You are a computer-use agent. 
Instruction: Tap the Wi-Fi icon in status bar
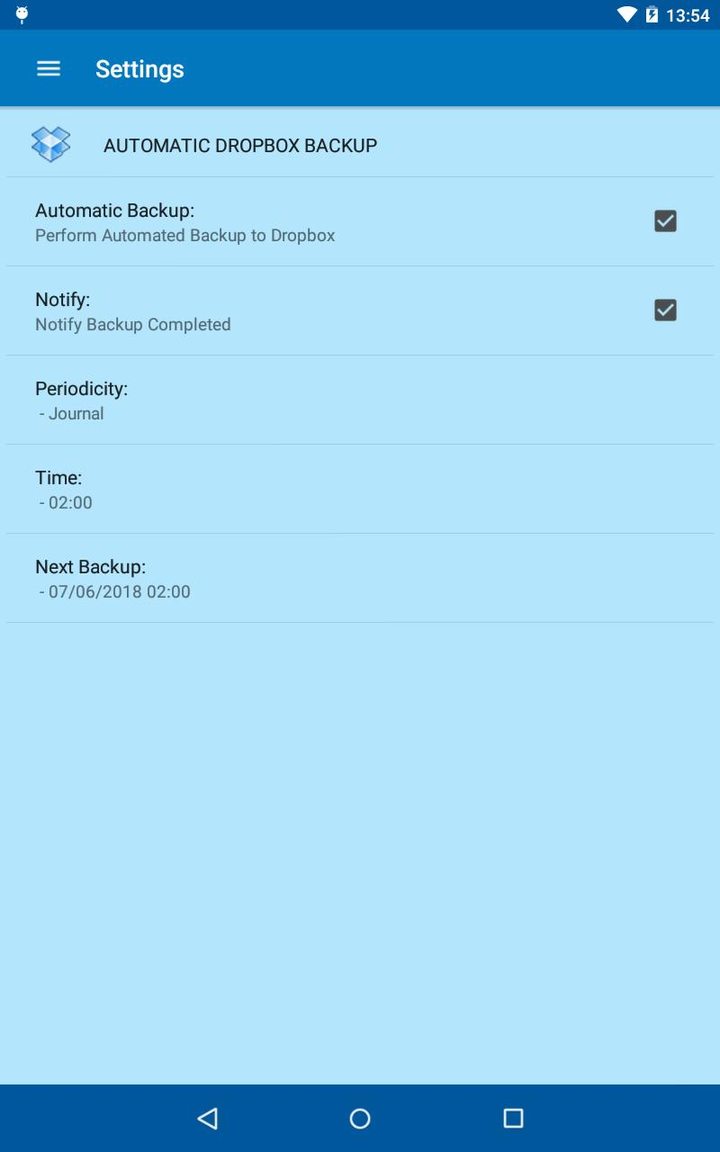coord(624,15)
